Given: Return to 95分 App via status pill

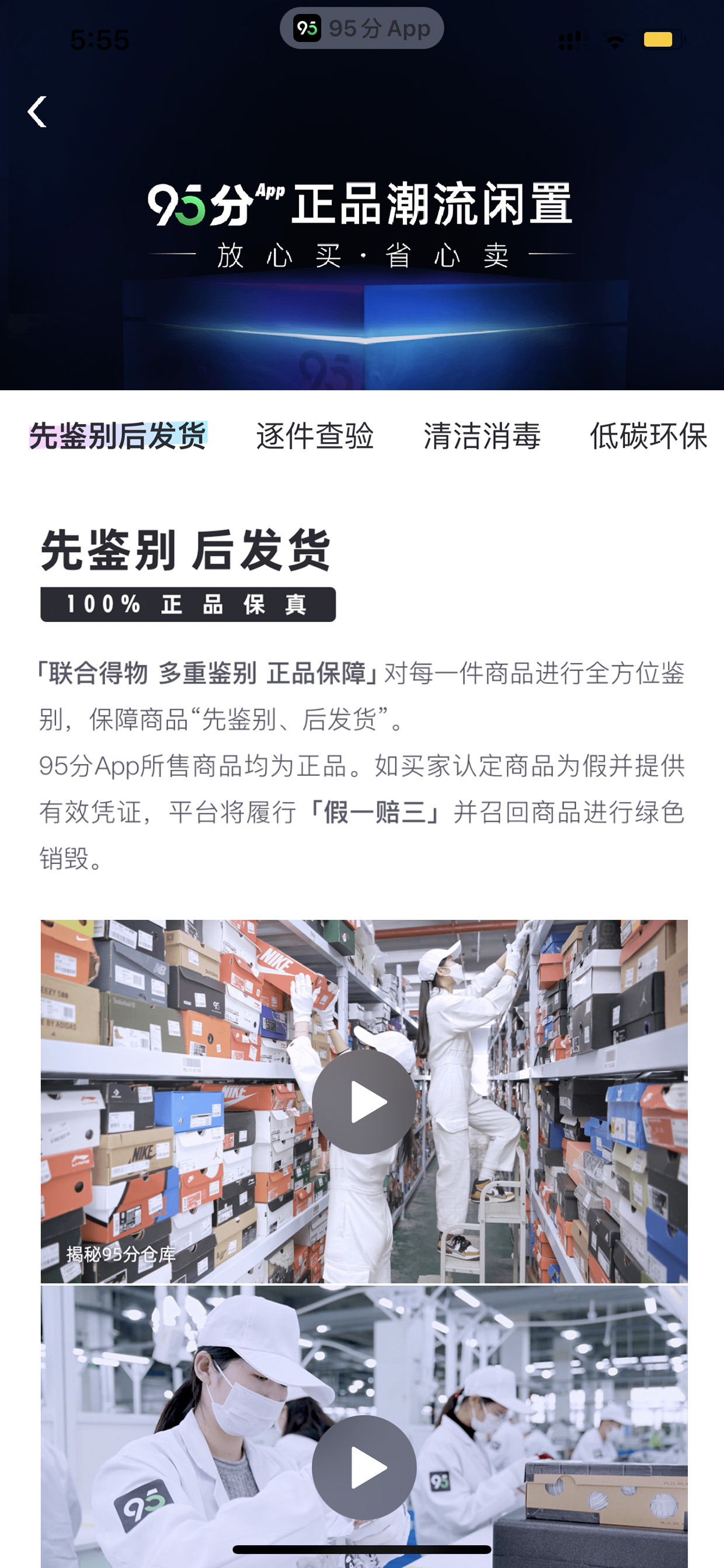Looking at the screenshot, I should point(361,28).
